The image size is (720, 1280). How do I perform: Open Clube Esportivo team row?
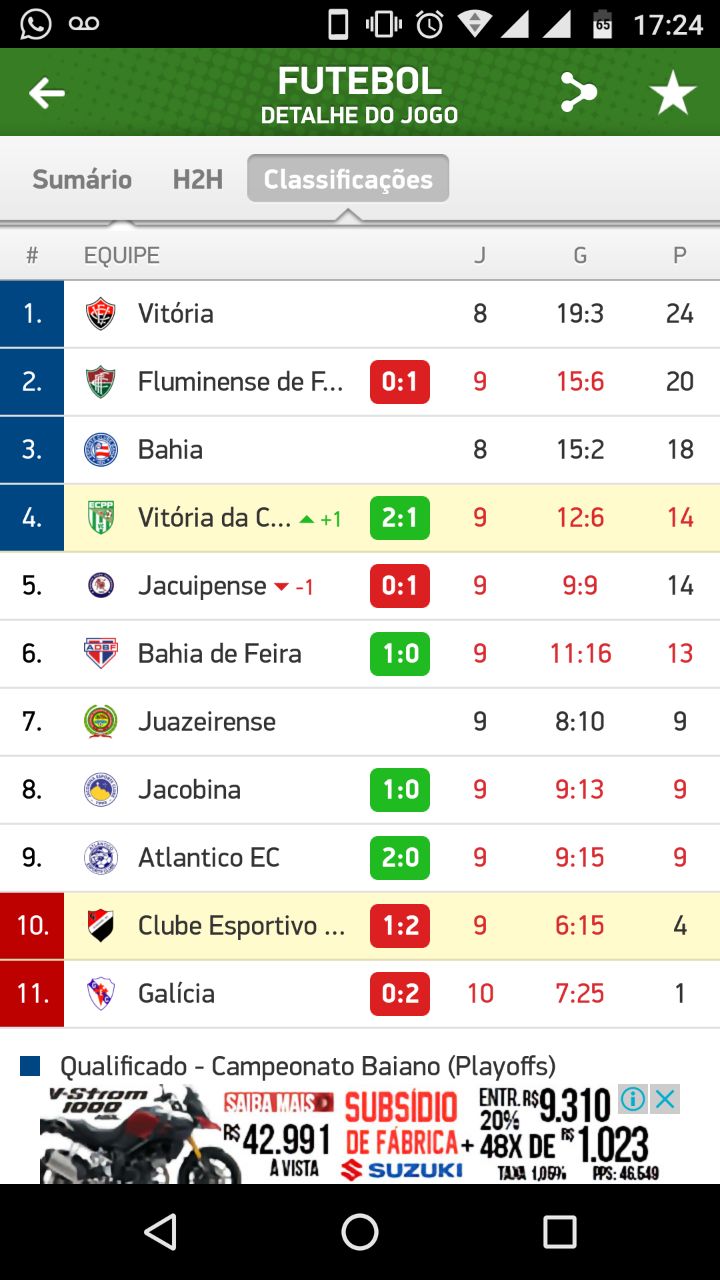(x=241, y=926)
